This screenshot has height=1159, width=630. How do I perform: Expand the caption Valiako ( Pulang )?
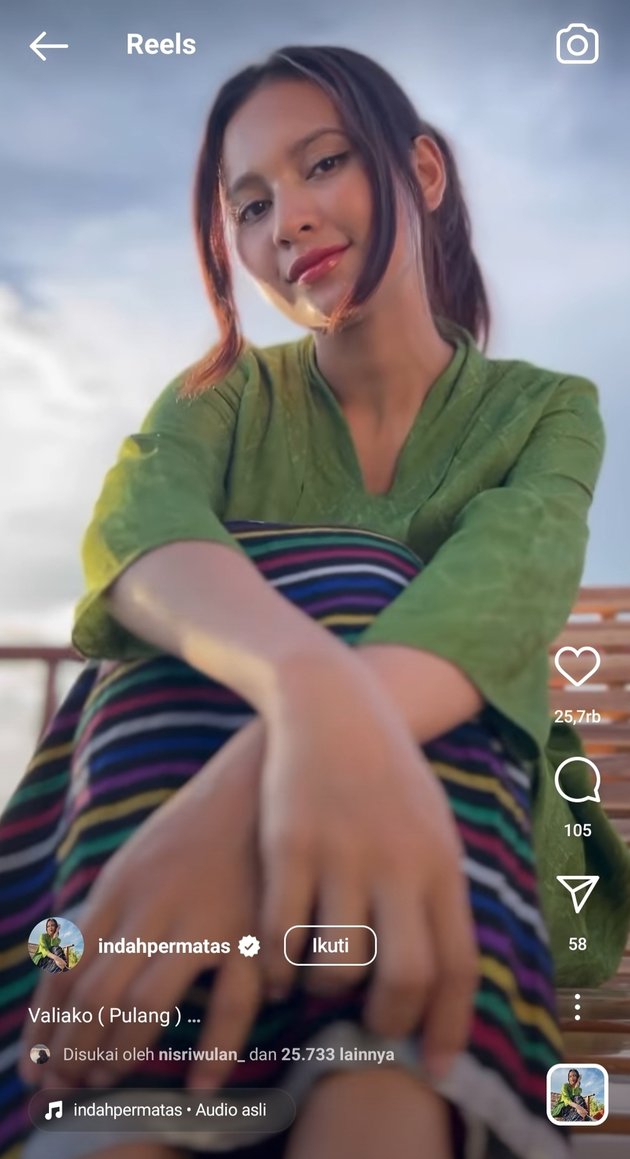tap(114, 1016)
